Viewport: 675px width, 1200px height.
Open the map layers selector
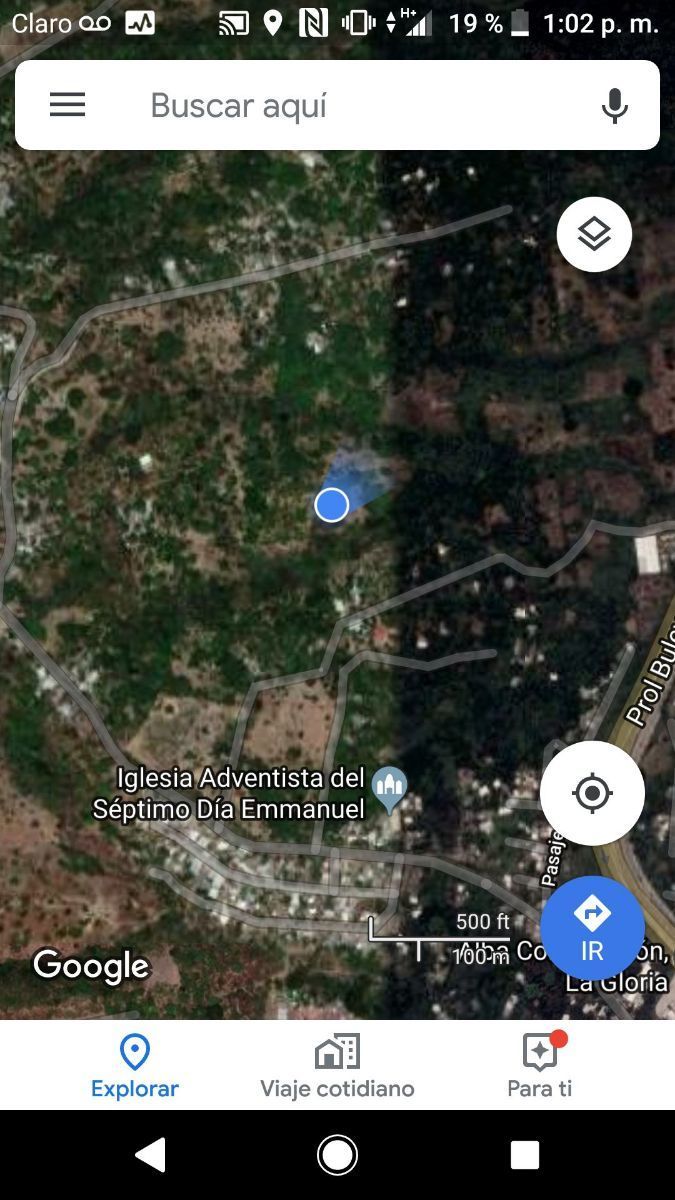(x=594, y=235)
